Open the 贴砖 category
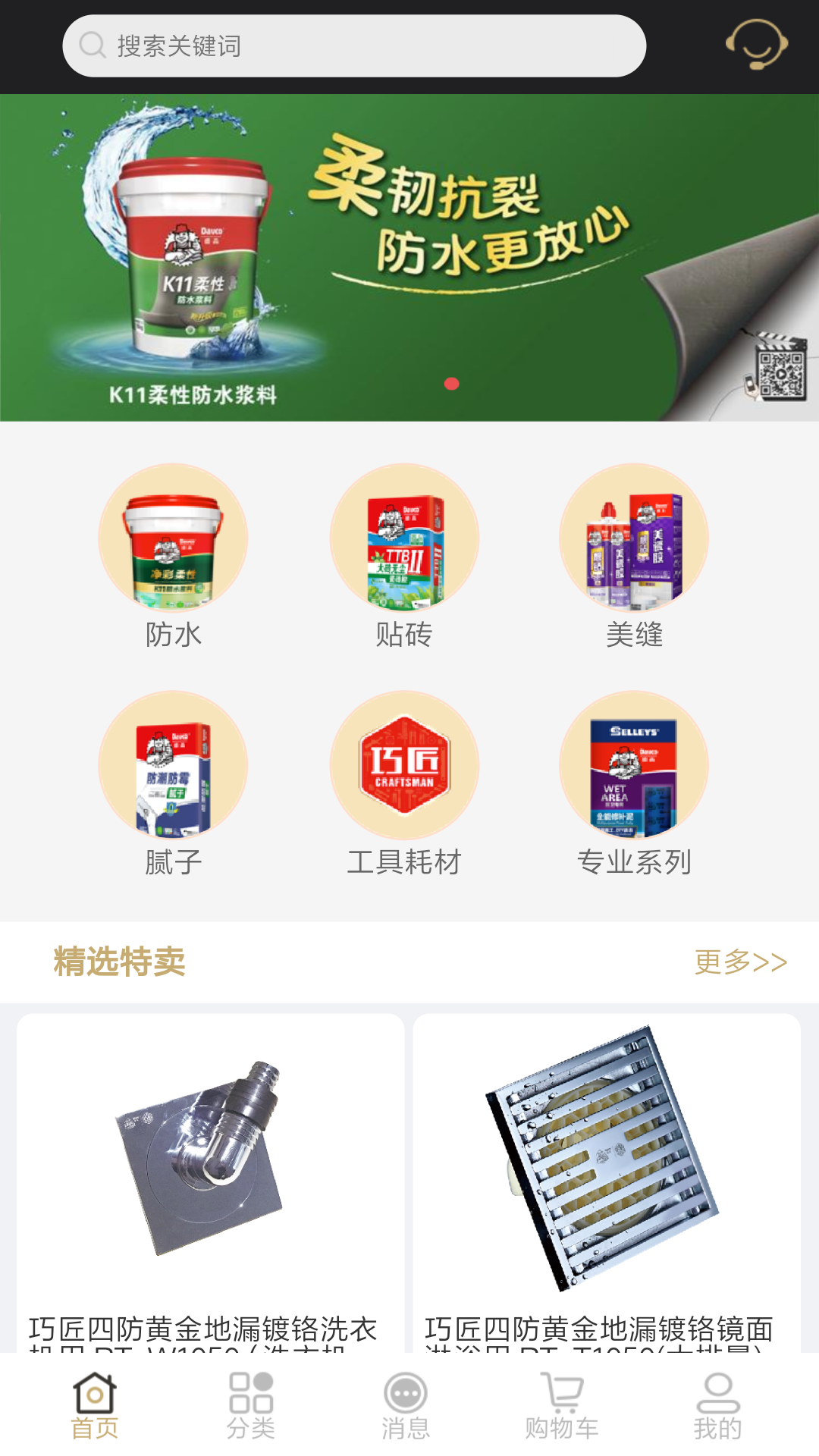 (x=404, y=555)
